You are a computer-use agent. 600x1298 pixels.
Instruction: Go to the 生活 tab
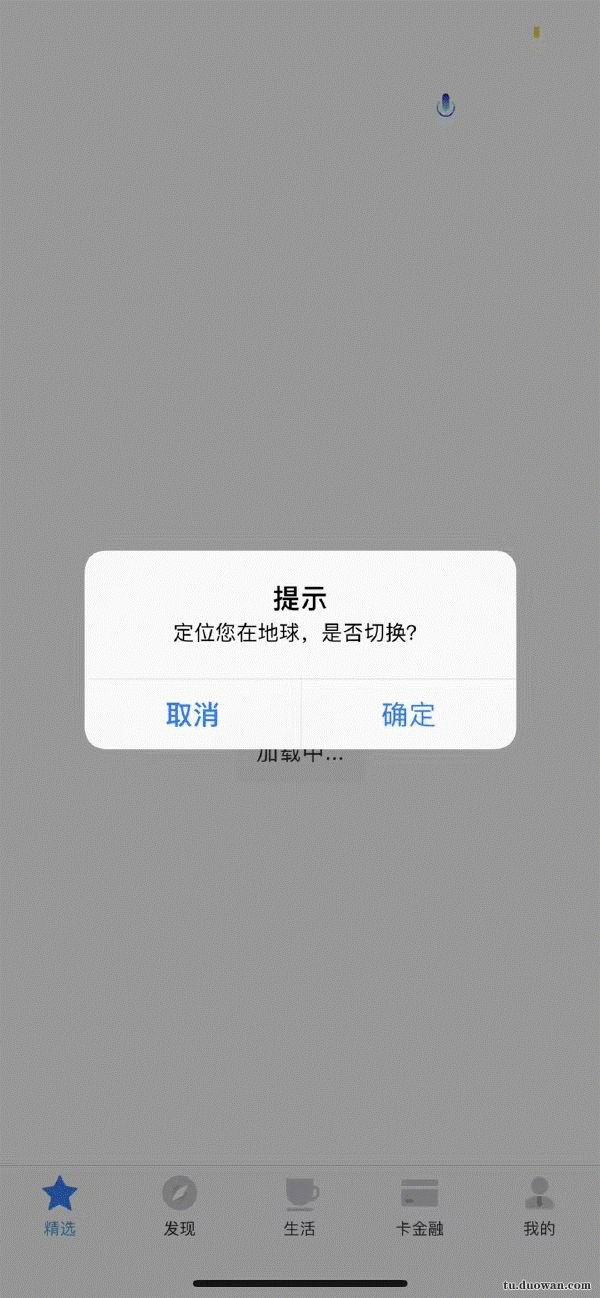click(x=300, y=1205)
